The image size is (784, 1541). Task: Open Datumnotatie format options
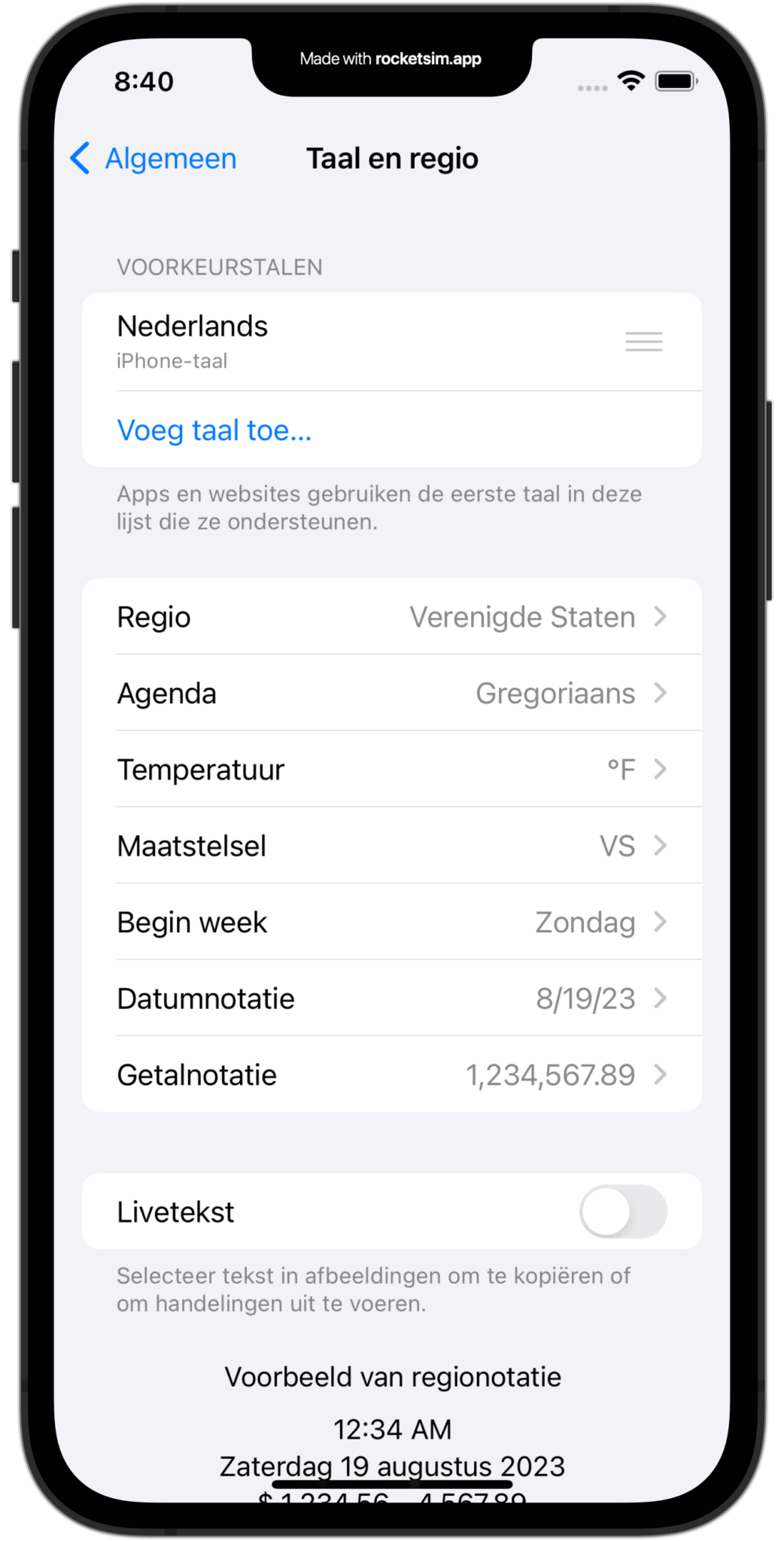coord(392,998)
